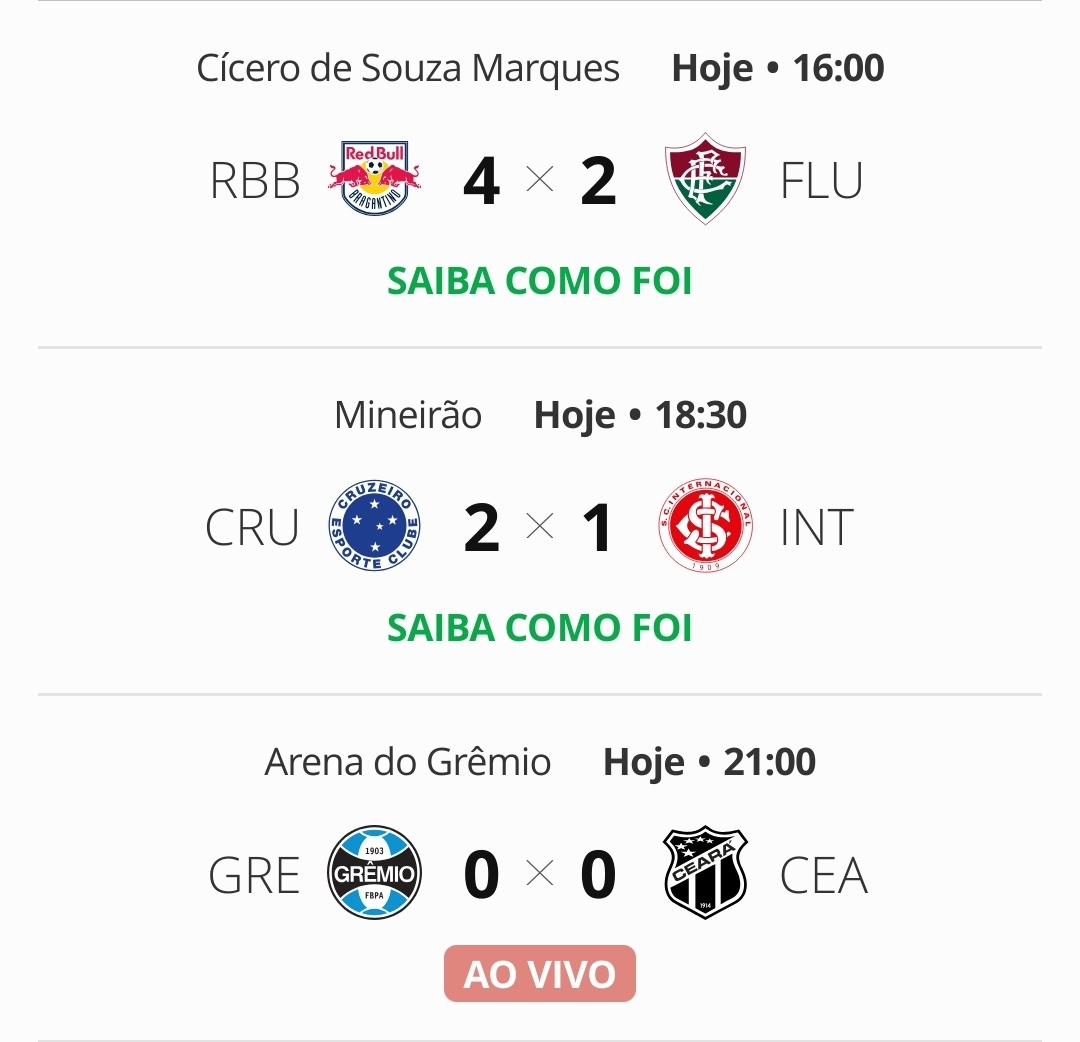Open the GRE vs CEA match card

pos(539,874)
